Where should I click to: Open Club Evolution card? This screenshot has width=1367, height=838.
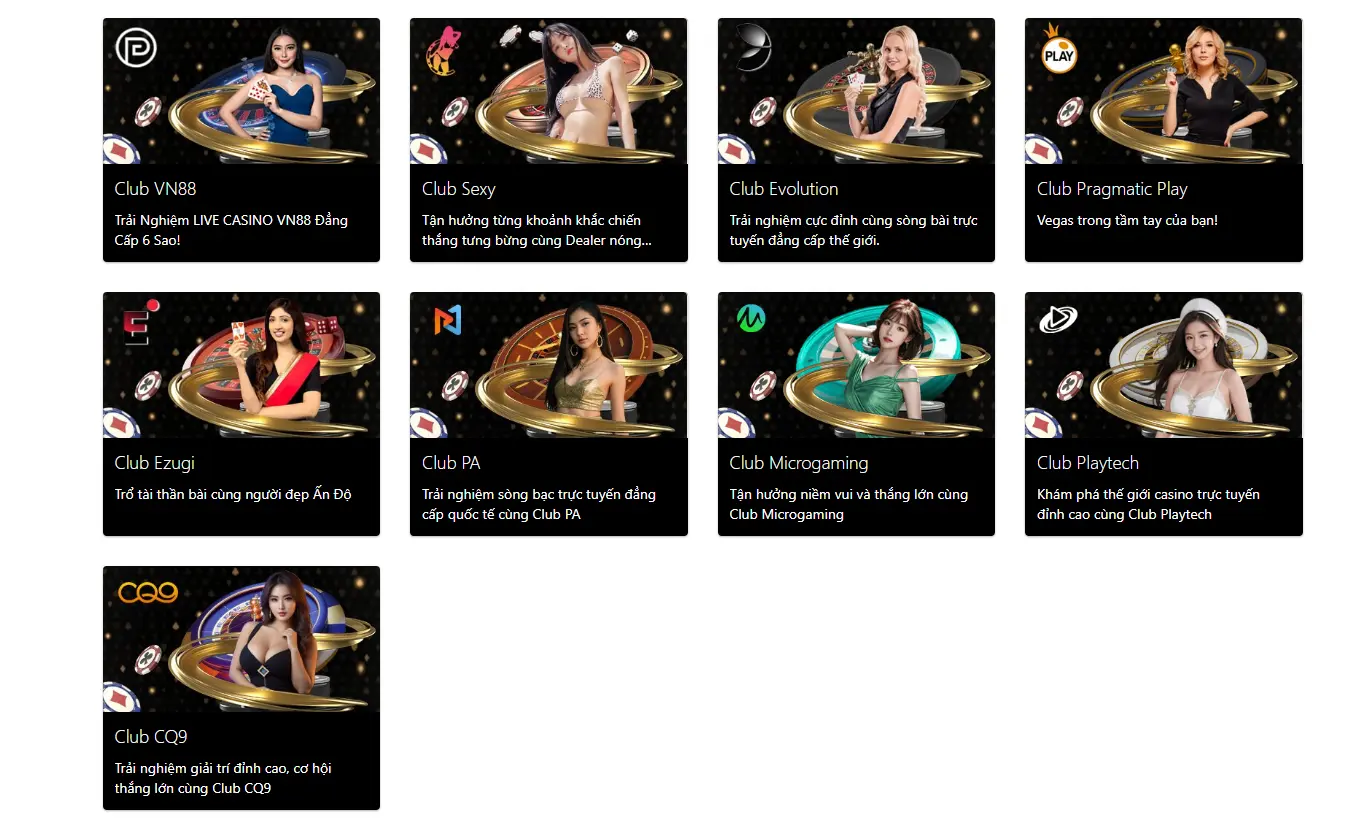(856, 140)
